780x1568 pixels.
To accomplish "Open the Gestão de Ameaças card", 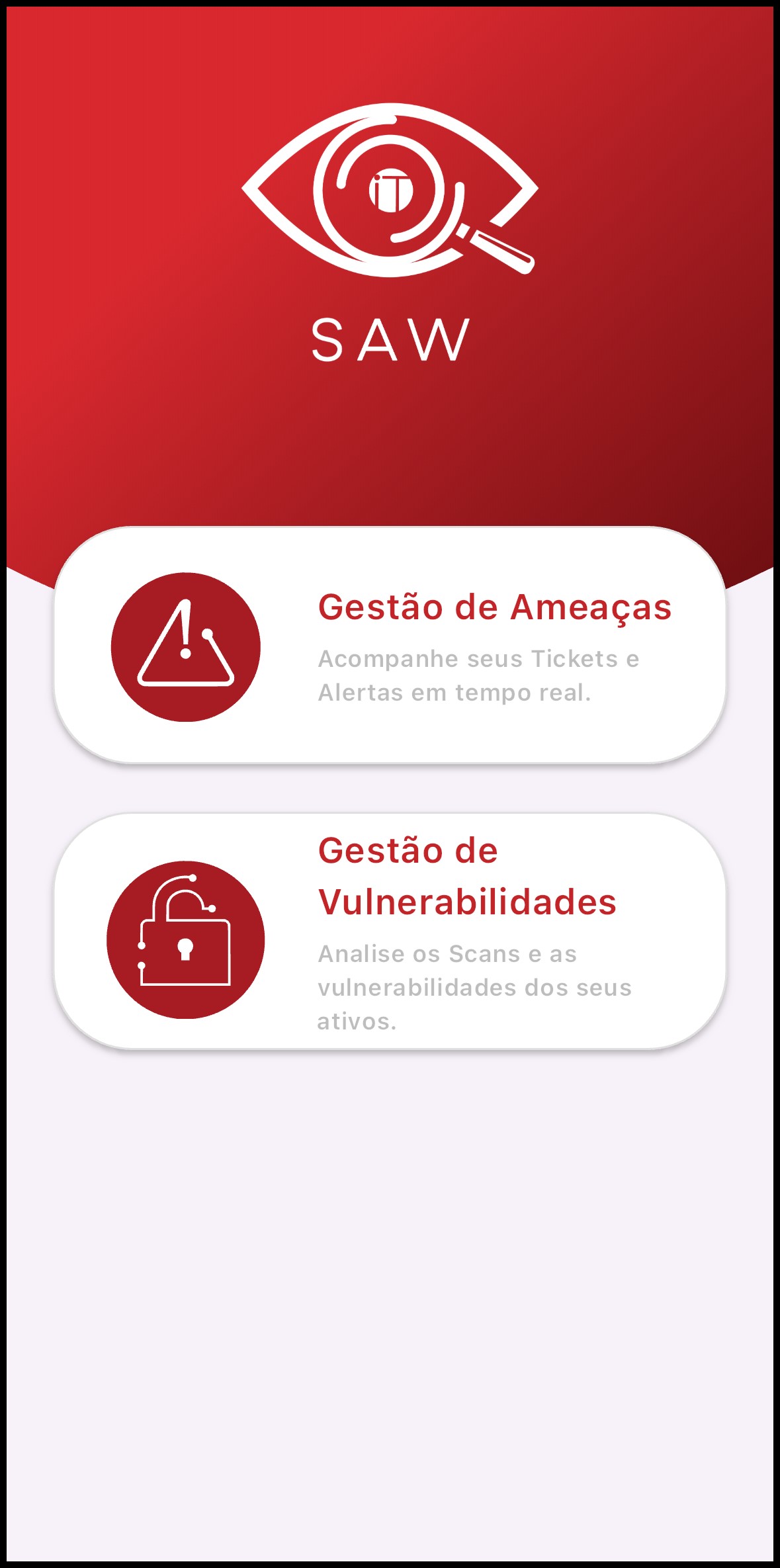I will [x=390, y=645].
